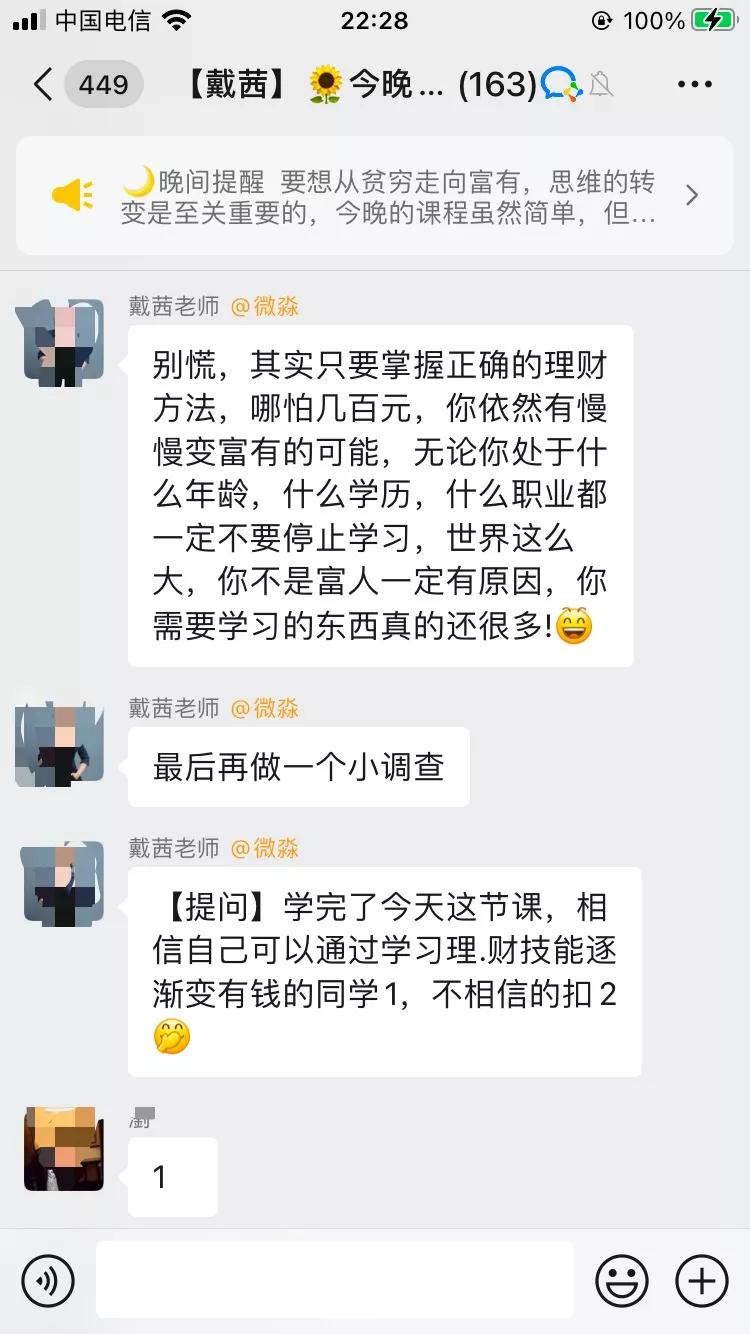Expand the announcement banner via its chevron
Image resolution: width=750 pixels, height=1334 pixels.
pos(693,196)
